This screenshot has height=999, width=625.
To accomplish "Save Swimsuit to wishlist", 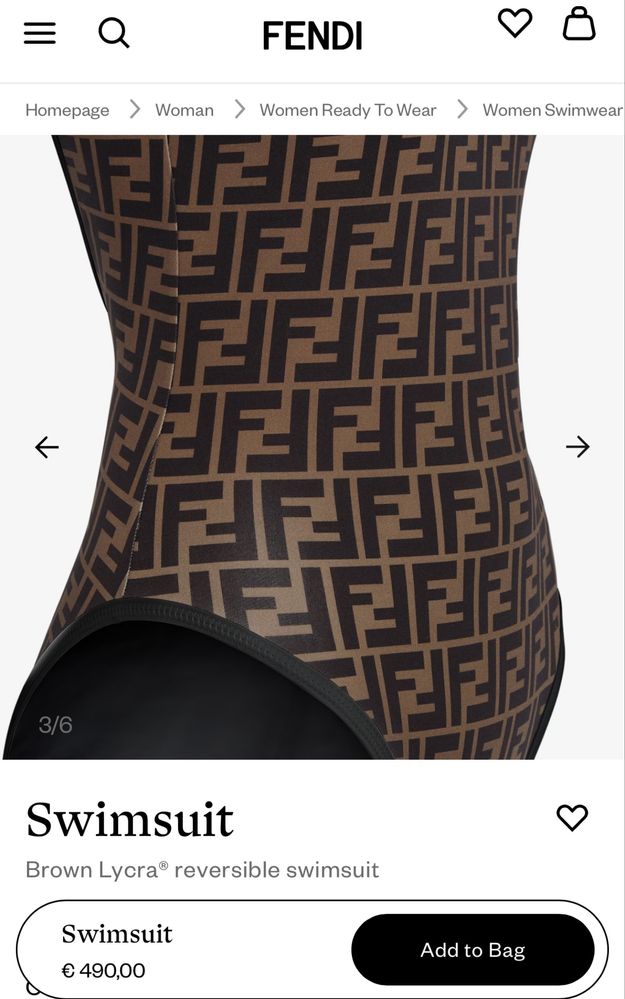I will [572, 818].
